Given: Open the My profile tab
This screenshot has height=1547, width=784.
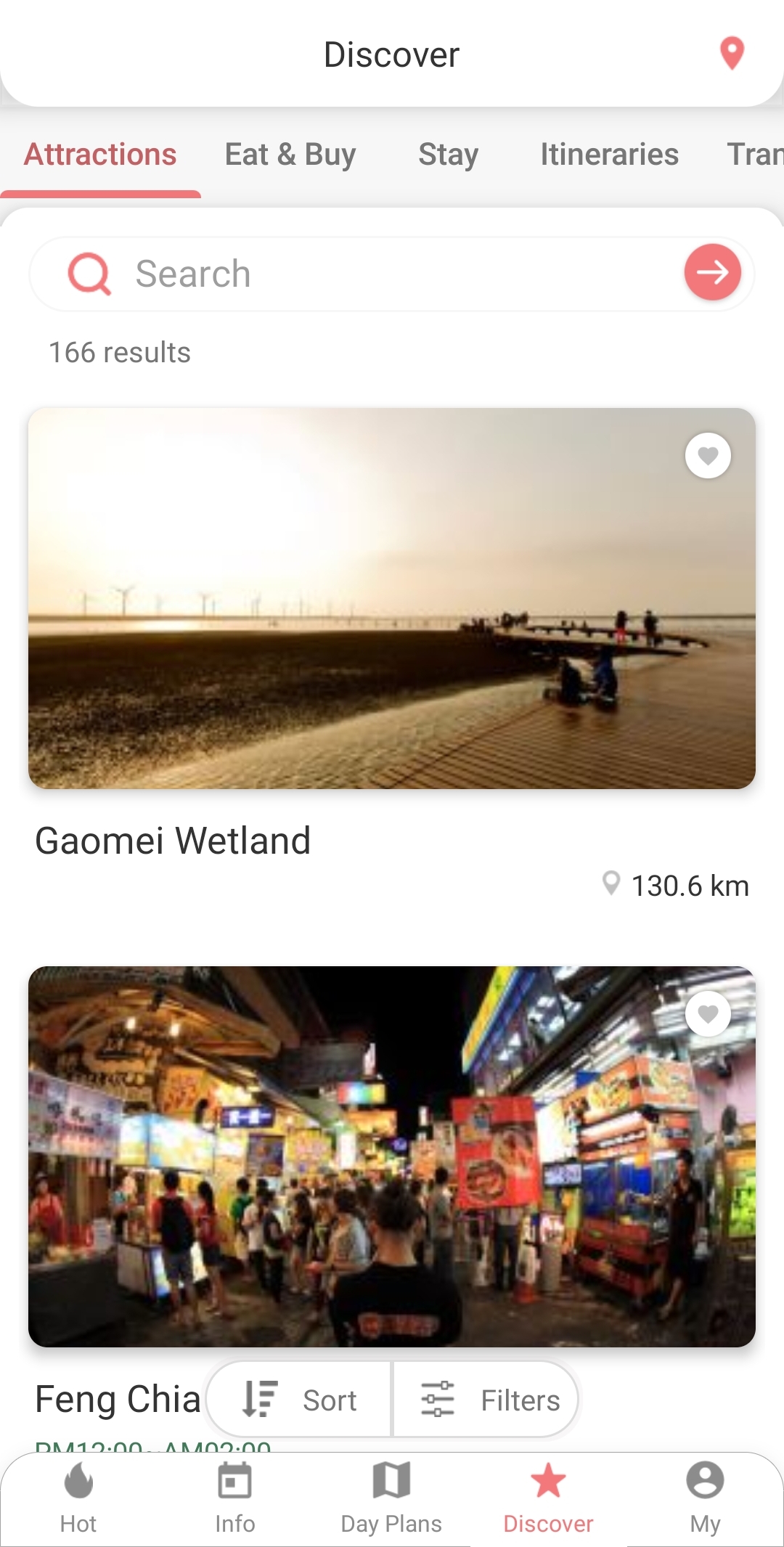Looking at the screenshot, I should 705,1498.
